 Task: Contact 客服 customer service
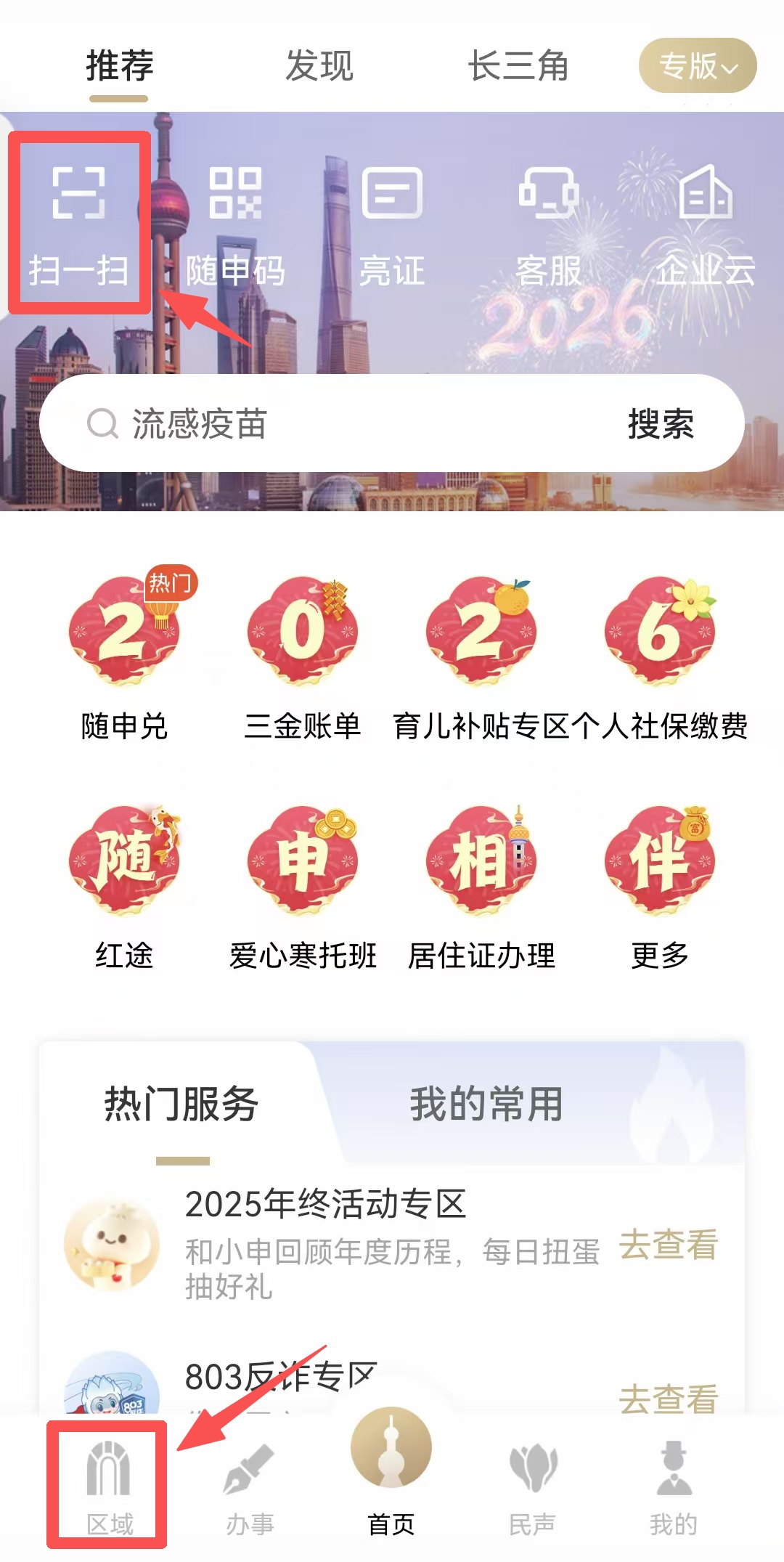tap(549, 224)
